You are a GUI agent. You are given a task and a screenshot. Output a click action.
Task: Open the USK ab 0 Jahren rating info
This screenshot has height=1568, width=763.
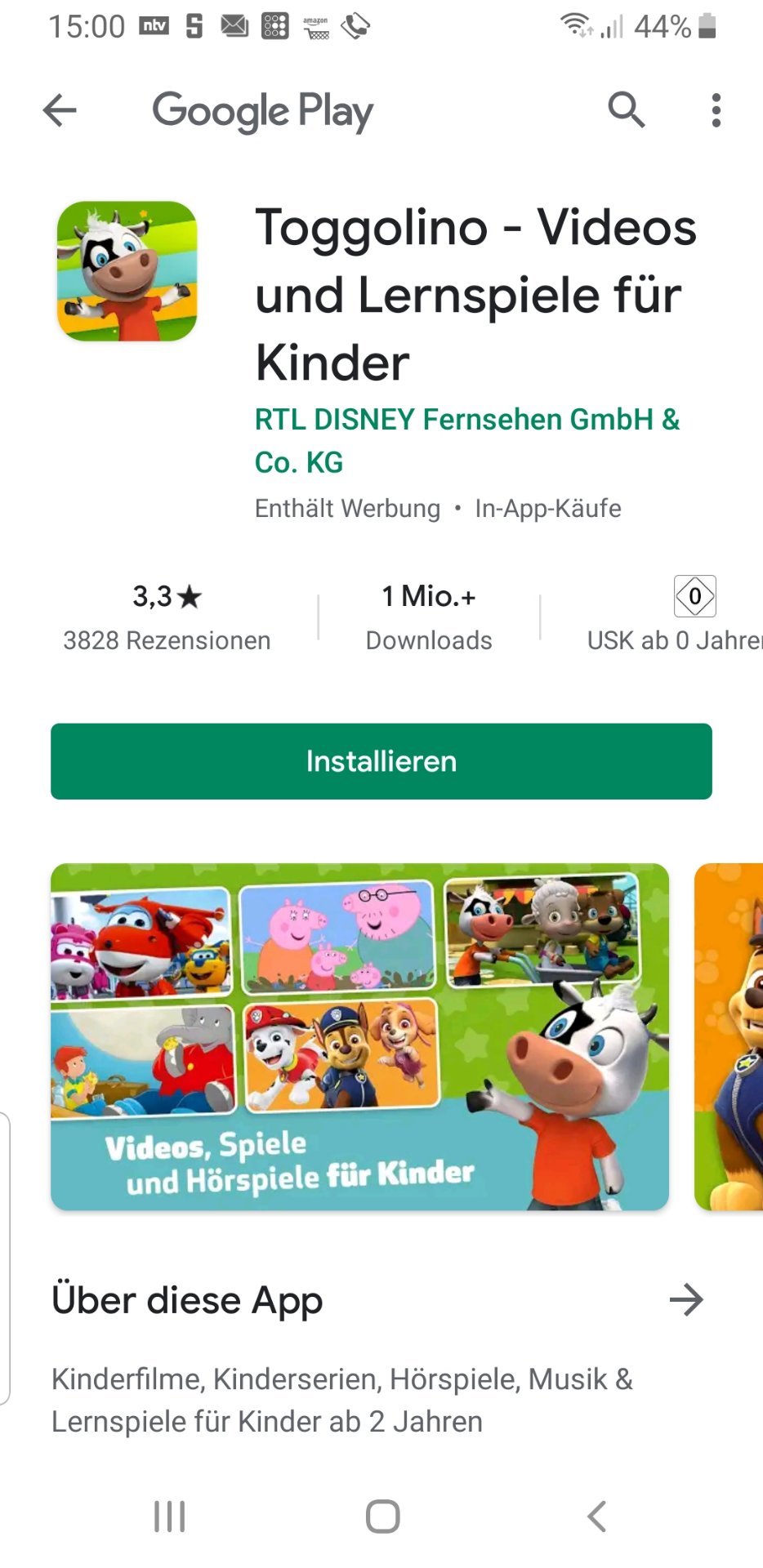675,615
